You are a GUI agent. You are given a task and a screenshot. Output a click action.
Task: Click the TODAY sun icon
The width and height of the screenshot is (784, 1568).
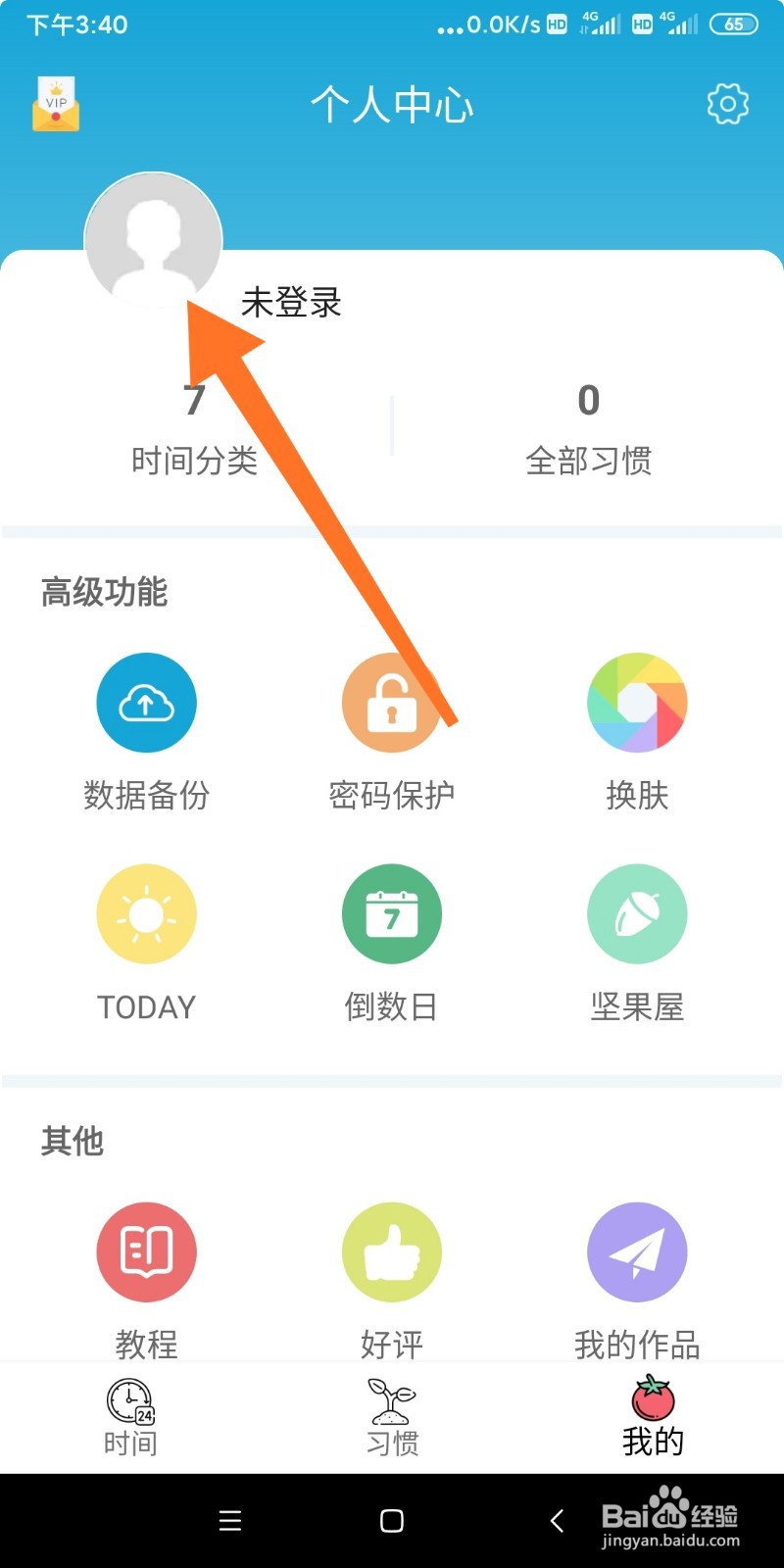[146, 912]
